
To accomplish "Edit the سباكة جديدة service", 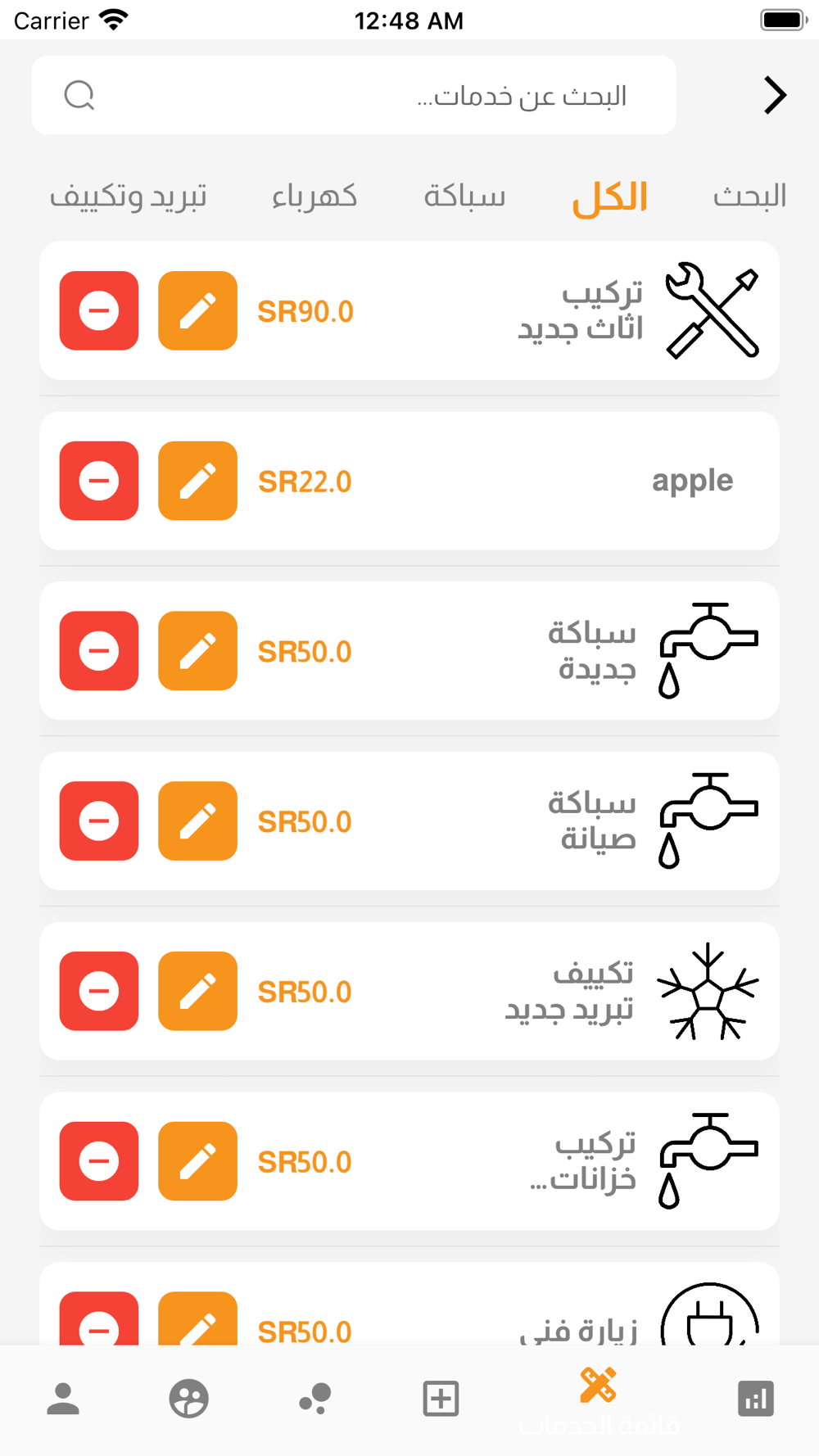I will coord(197,651).
